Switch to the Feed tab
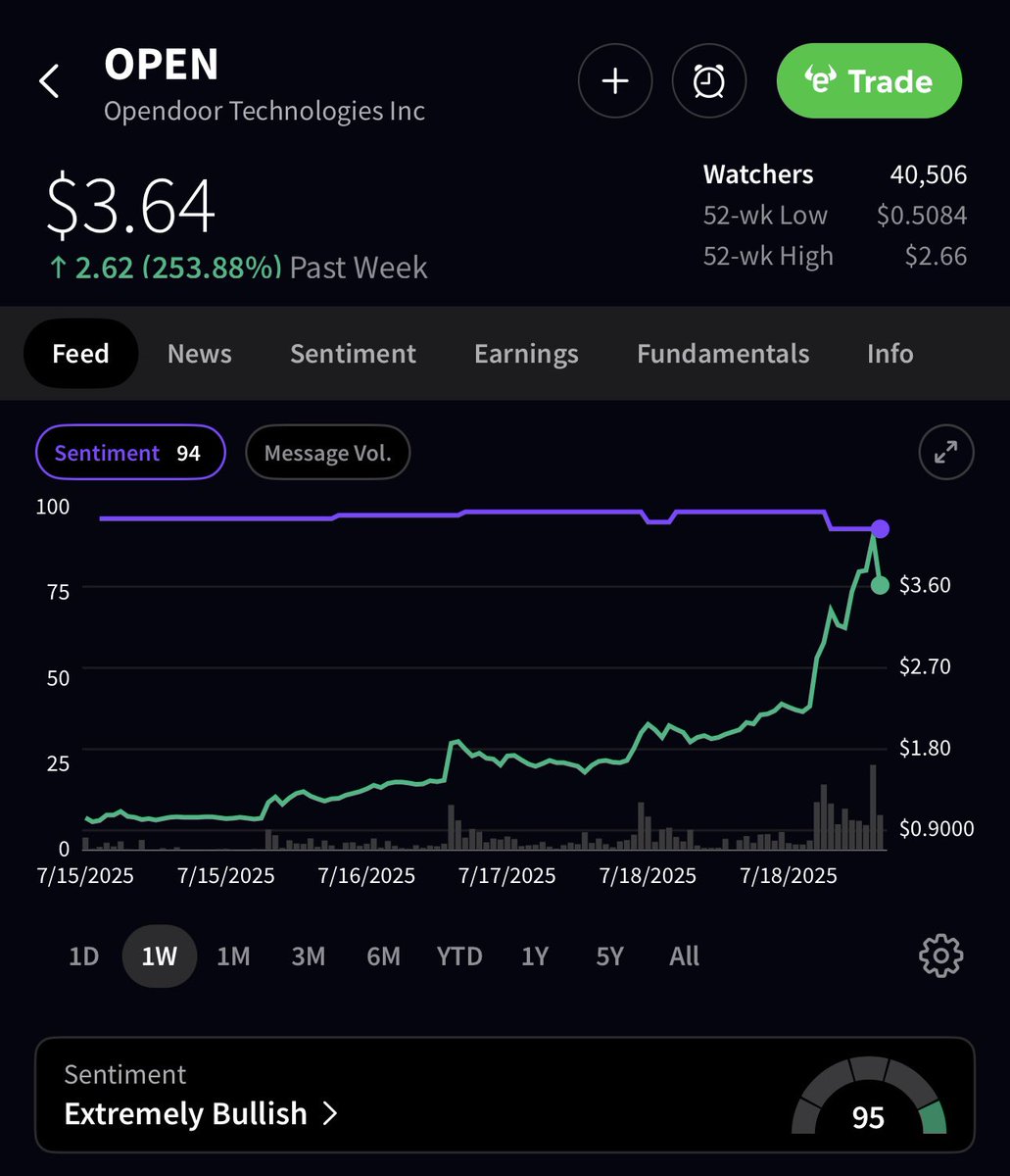The image size is (1010, 1176). click(x=80, y=354)
